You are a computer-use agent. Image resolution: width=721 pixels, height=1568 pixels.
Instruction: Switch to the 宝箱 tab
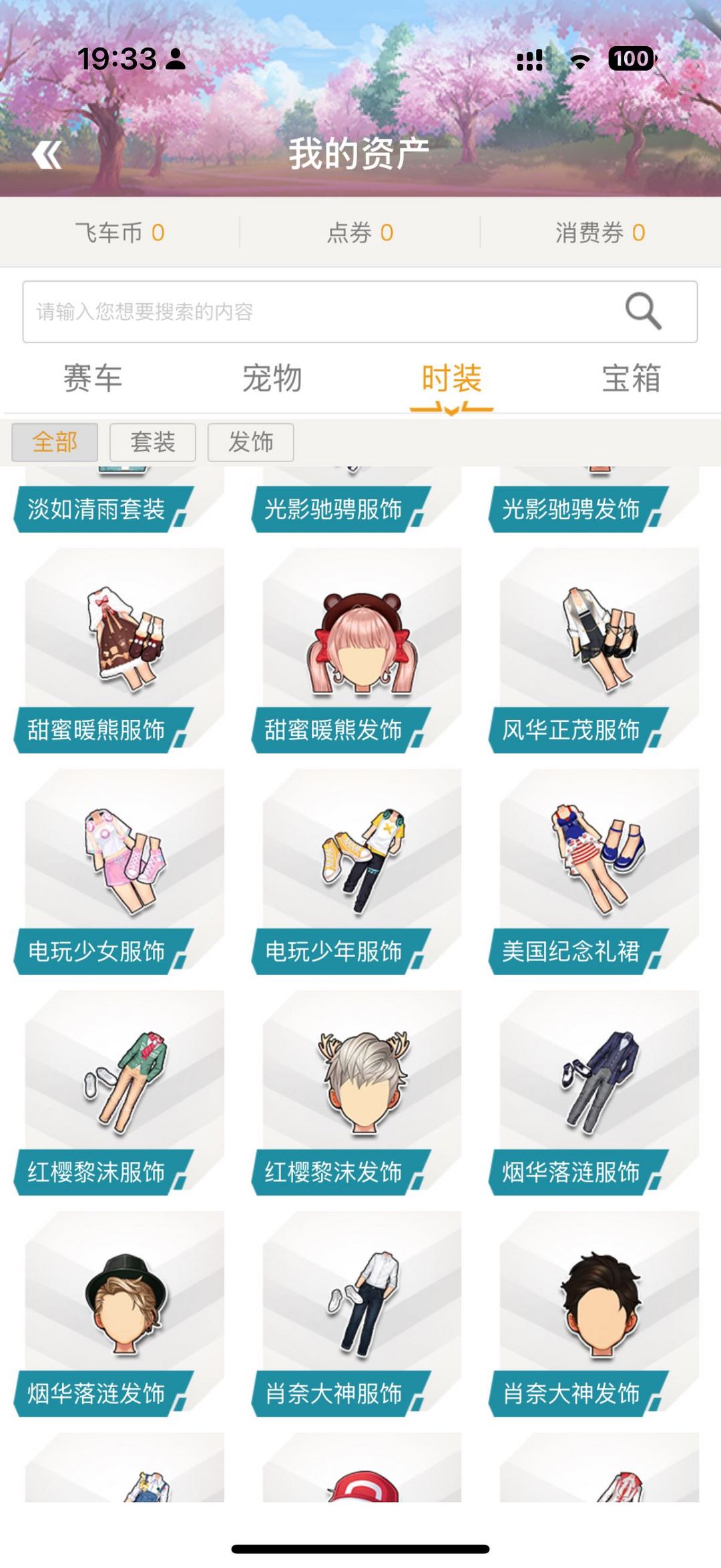coord(631,379)
